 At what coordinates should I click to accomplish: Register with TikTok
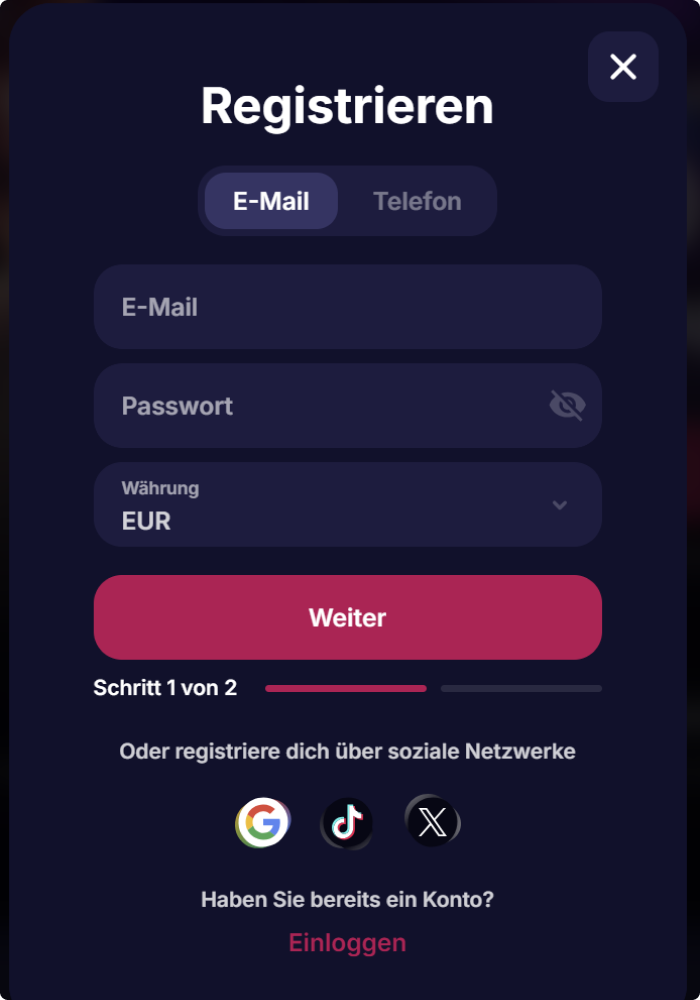tap(347, 824)
